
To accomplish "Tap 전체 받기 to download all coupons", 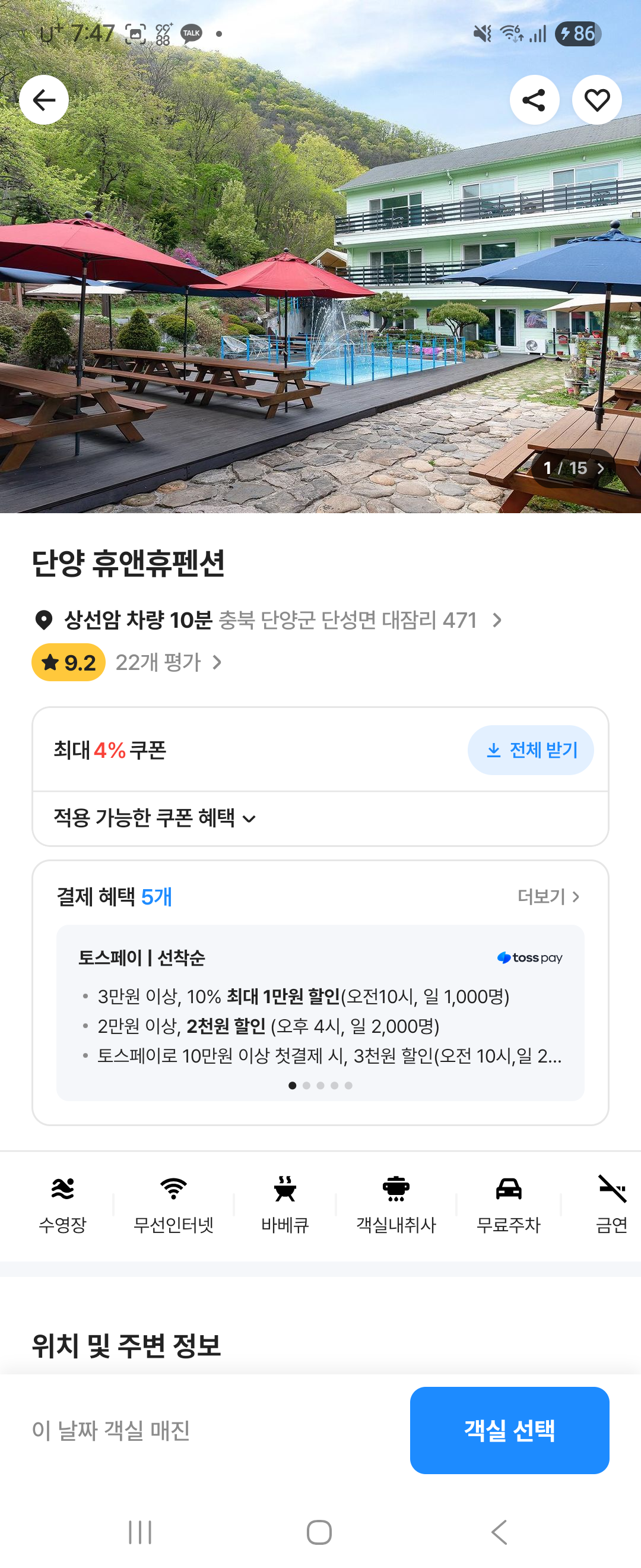I will coord(529,750).
